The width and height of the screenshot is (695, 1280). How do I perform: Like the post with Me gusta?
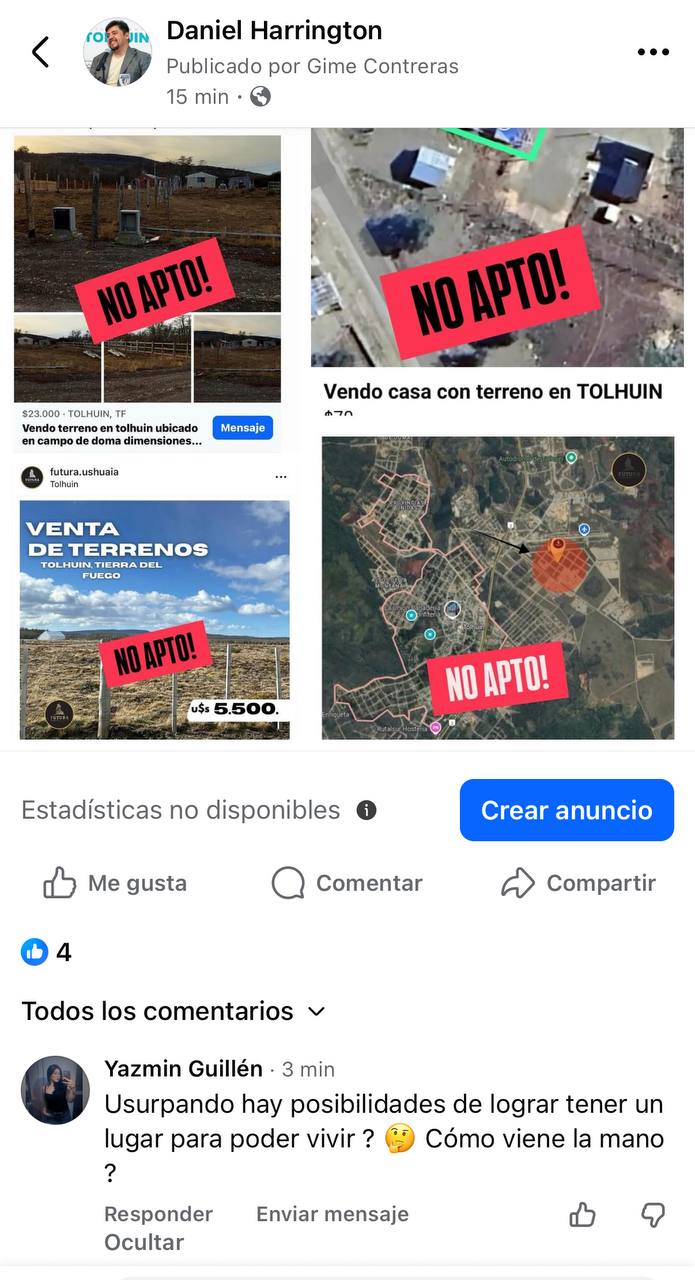[x=115, y=883]
